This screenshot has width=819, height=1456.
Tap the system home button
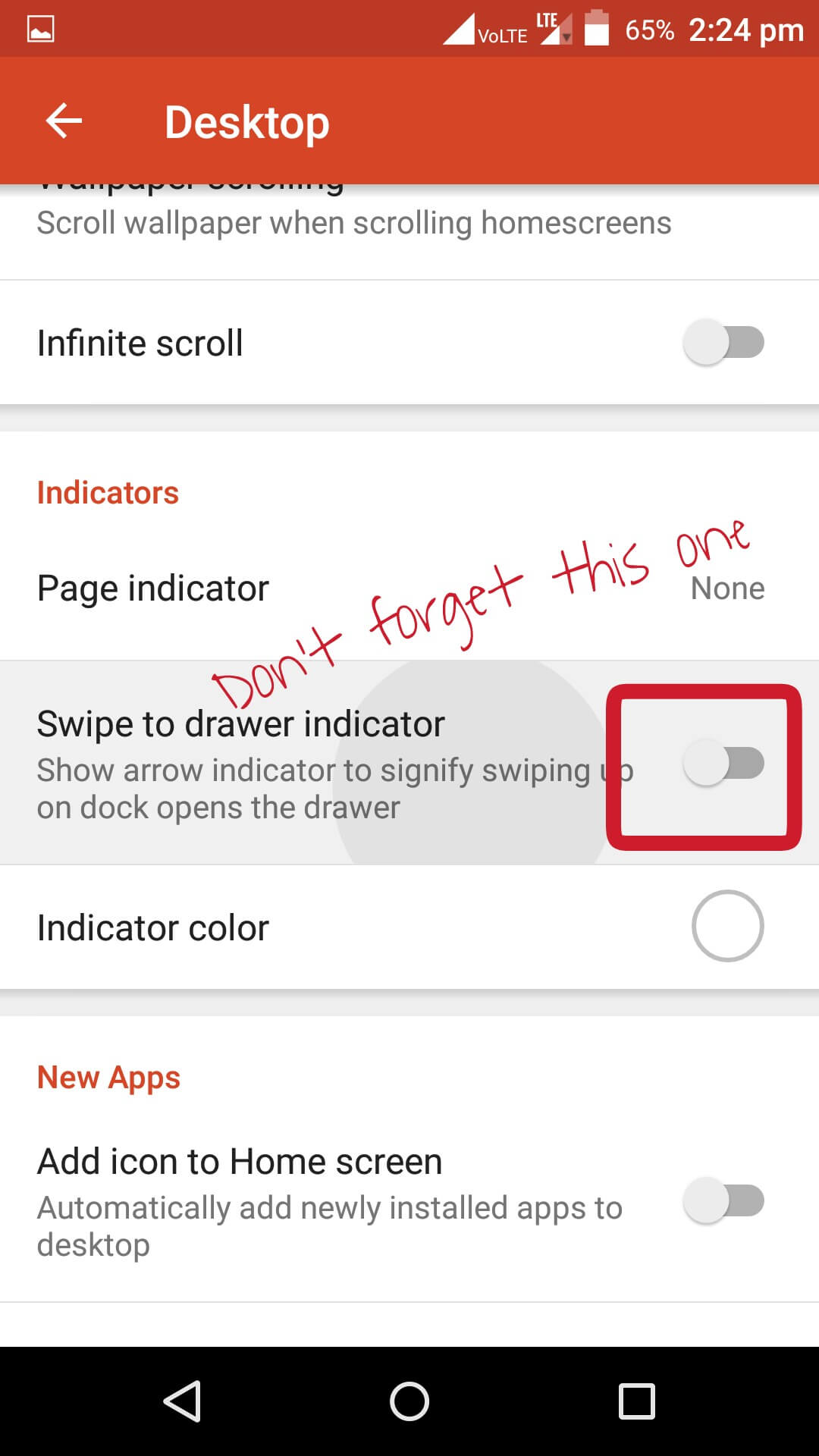point(409,1401)
